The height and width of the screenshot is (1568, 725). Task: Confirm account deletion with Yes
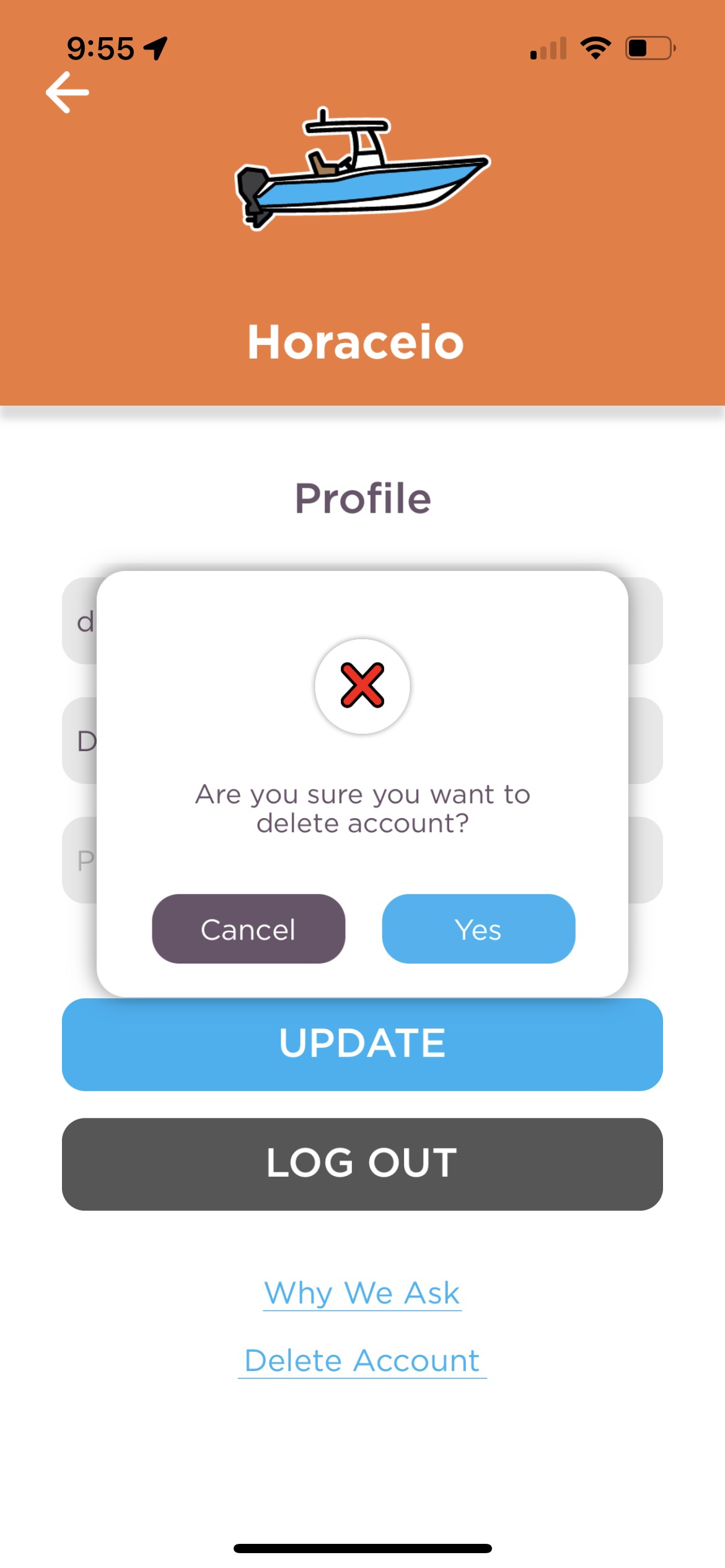point(478,929)
